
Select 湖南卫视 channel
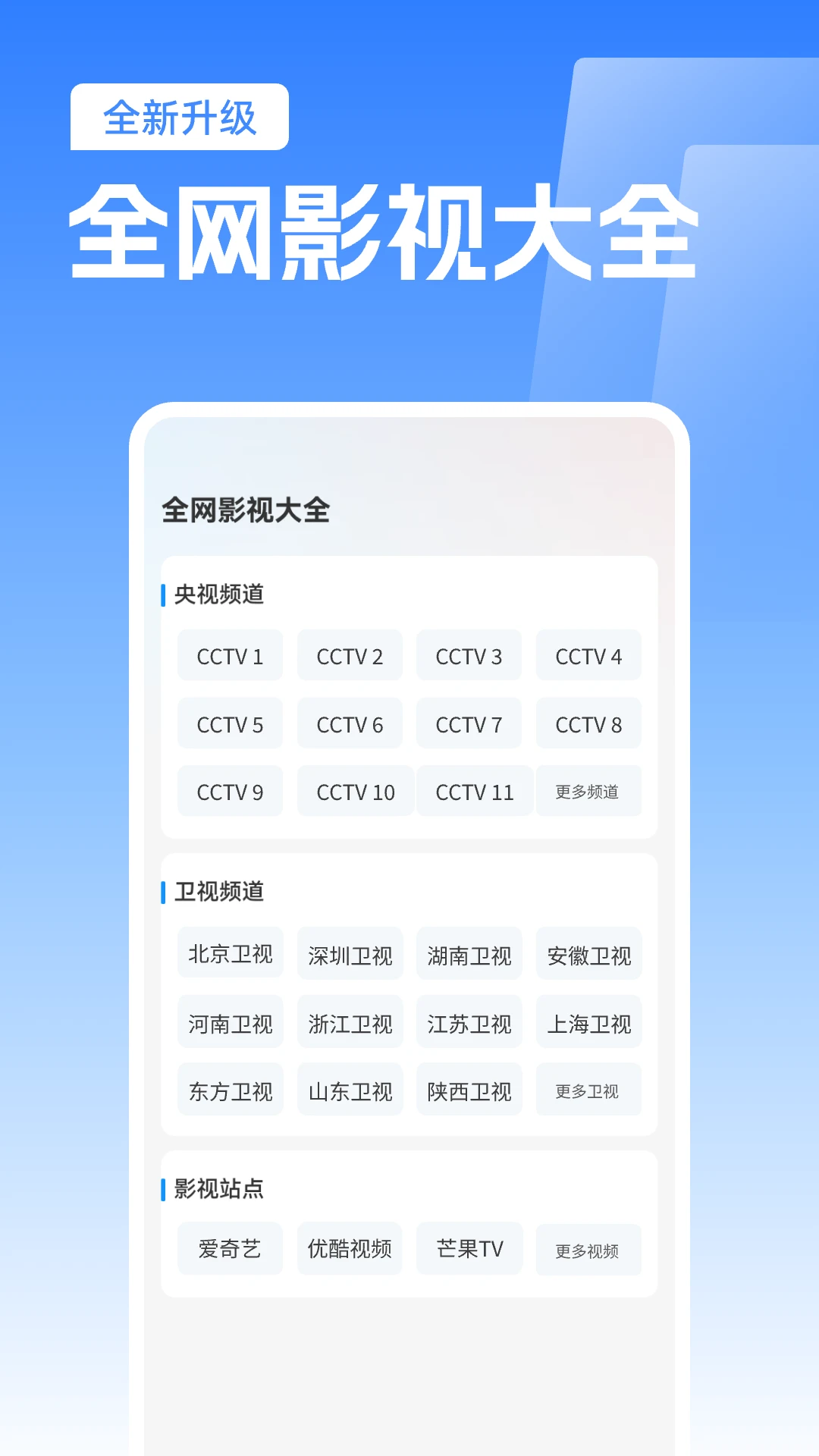[469, 955]
